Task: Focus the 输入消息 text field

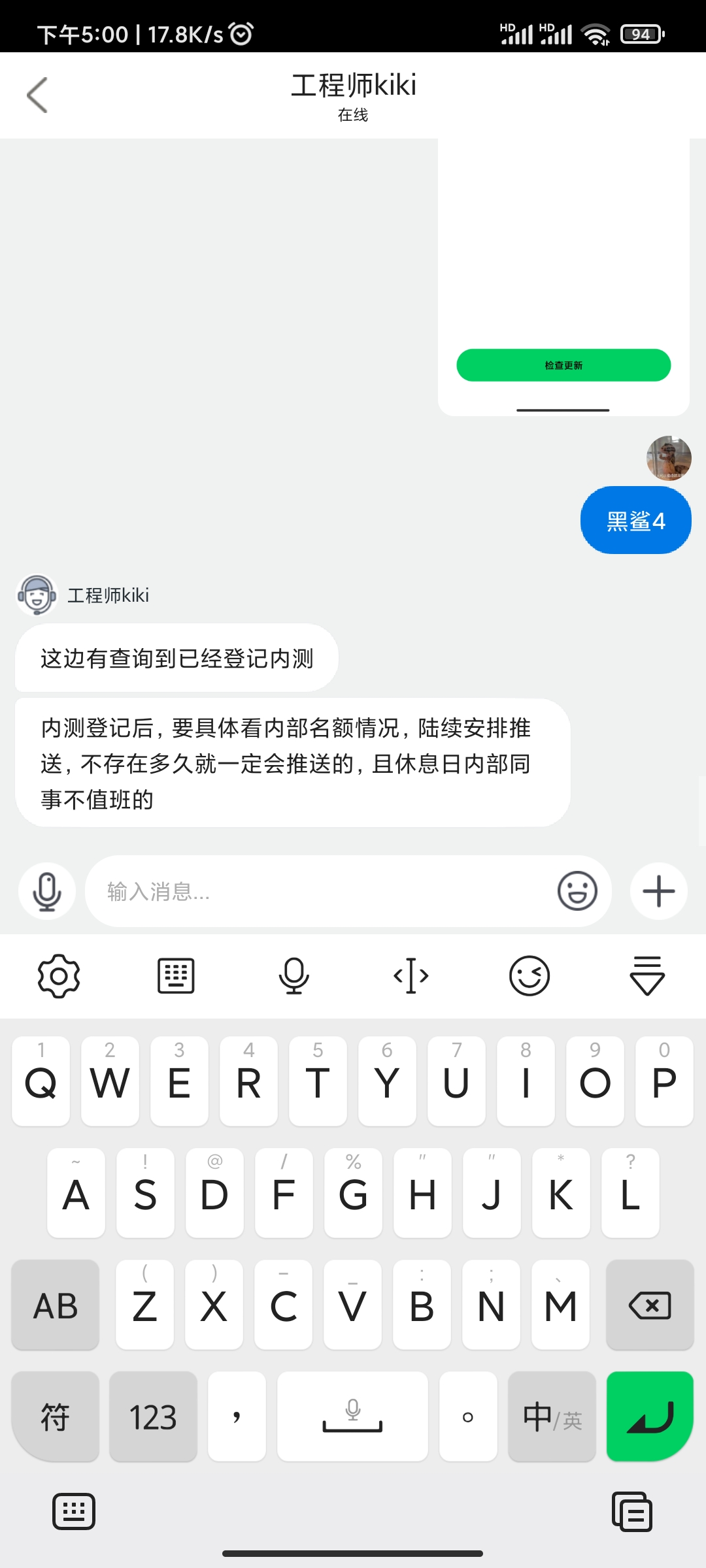Action: [x=320, y=891]
